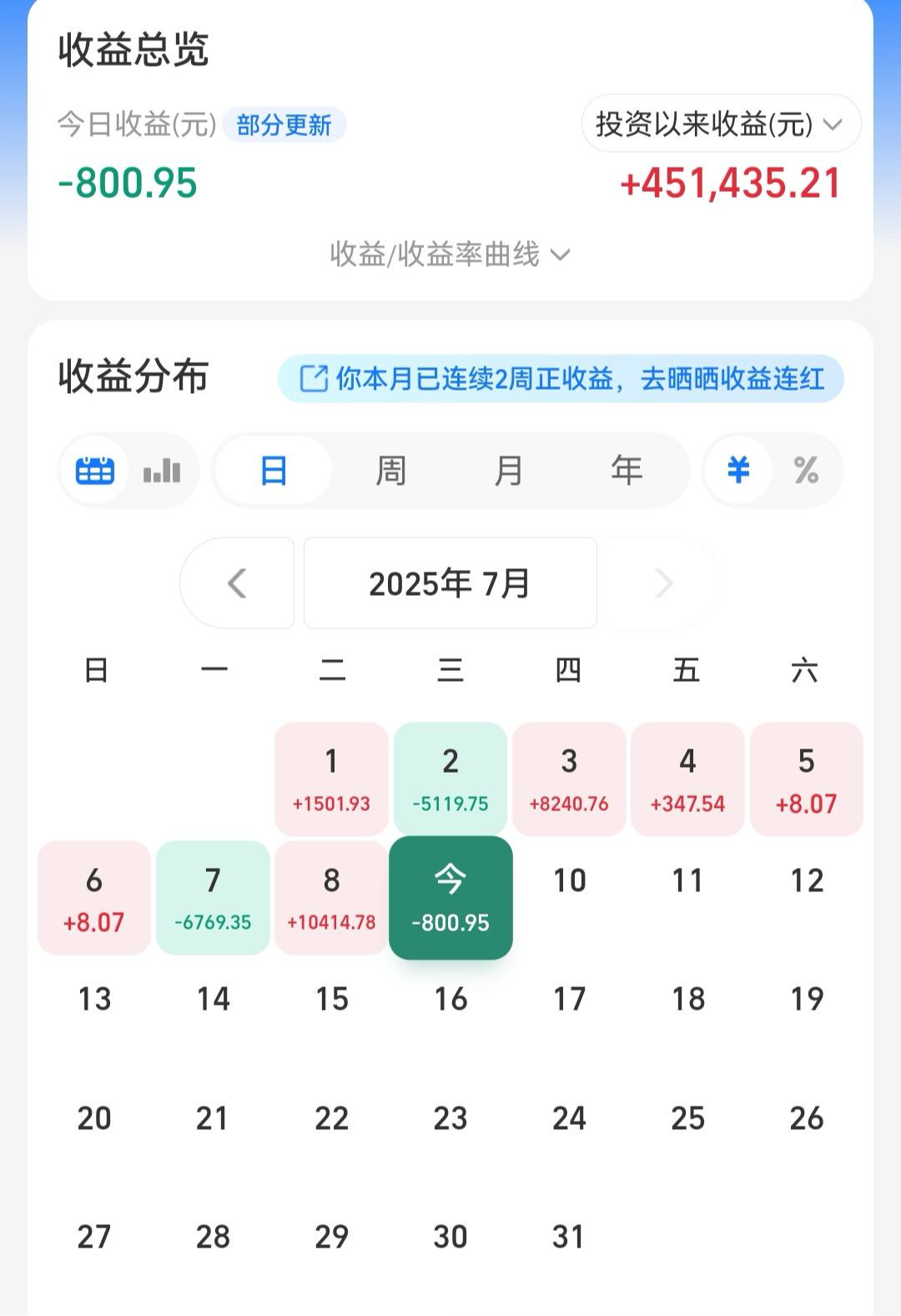Click the next month arrow
The height and width of the screenshot is (1316, 901).
(x=662, y=583)
